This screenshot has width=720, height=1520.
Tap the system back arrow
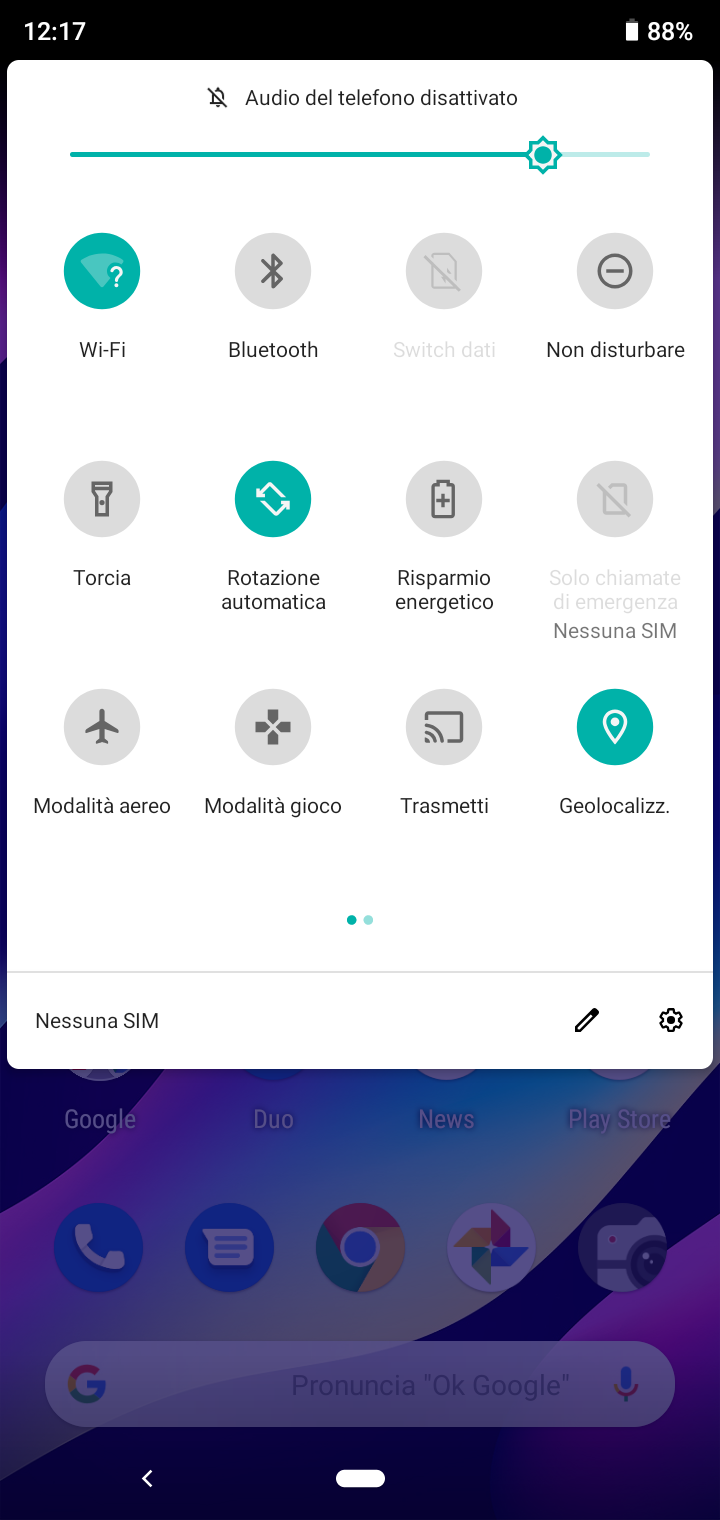tap(147, 1478)
